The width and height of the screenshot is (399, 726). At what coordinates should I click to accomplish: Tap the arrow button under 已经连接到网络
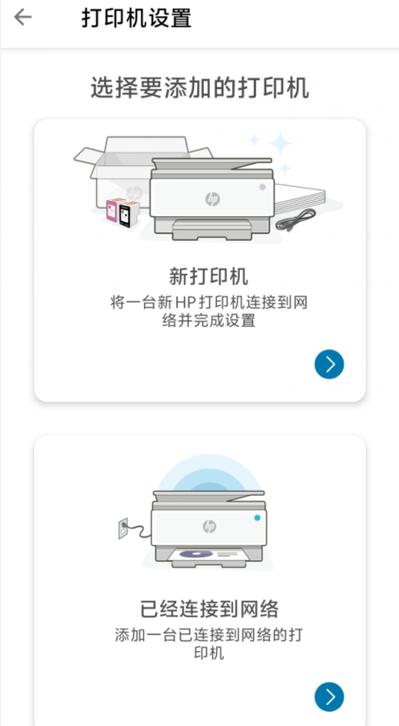(x=329, y=696)
